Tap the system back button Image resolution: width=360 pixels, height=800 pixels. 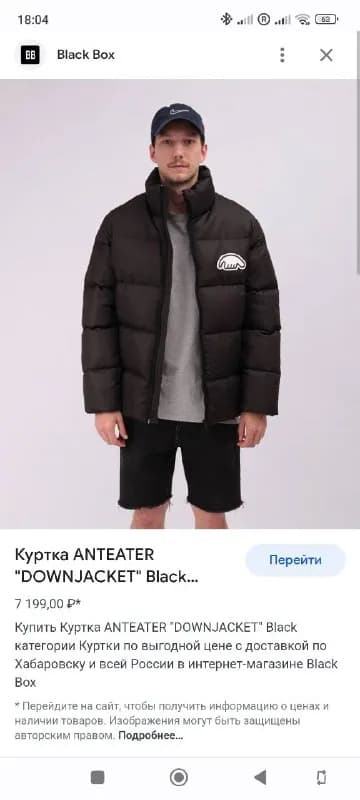260,777
